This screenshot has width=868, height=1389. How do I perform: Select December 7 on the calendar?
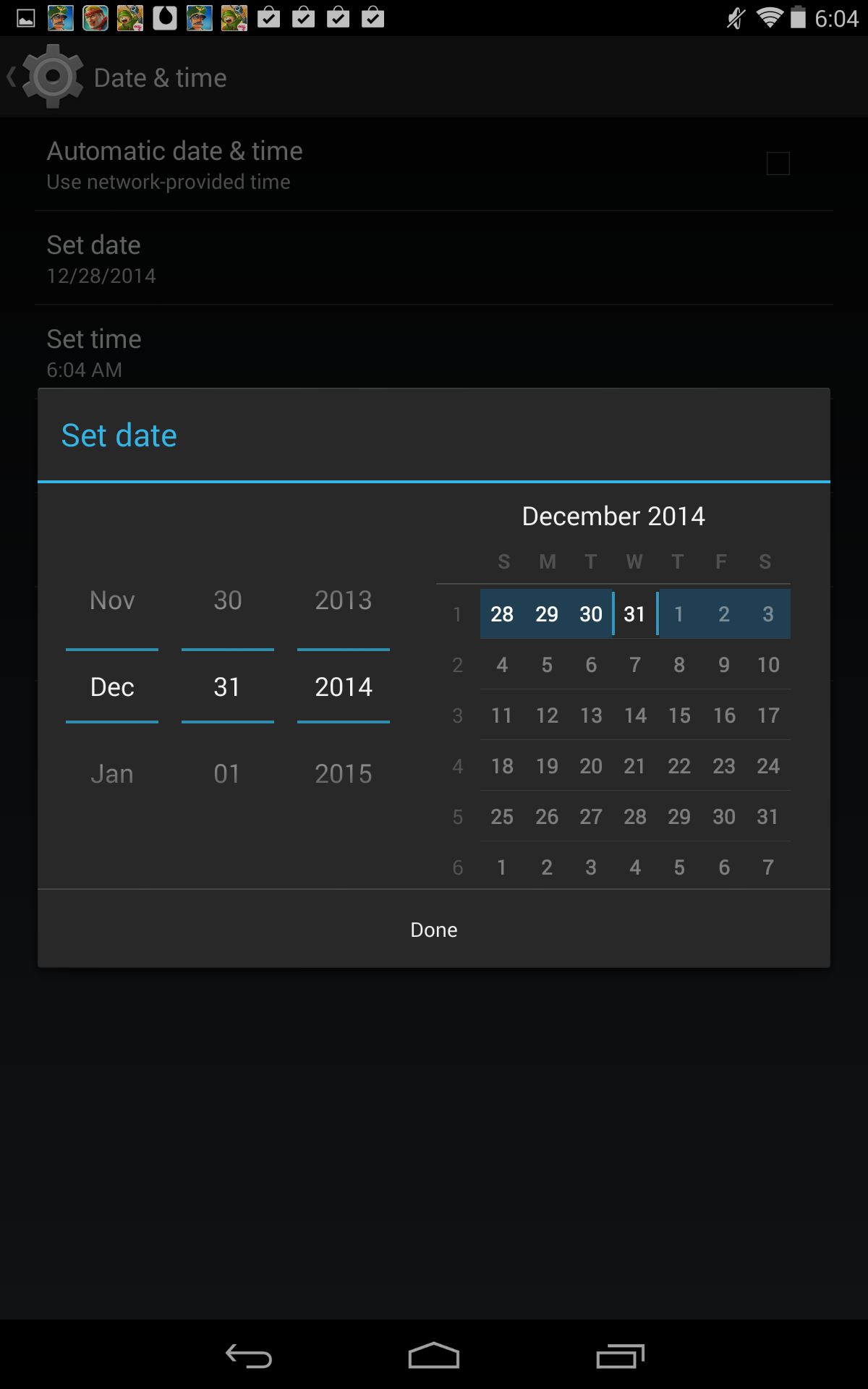point(635,665)
